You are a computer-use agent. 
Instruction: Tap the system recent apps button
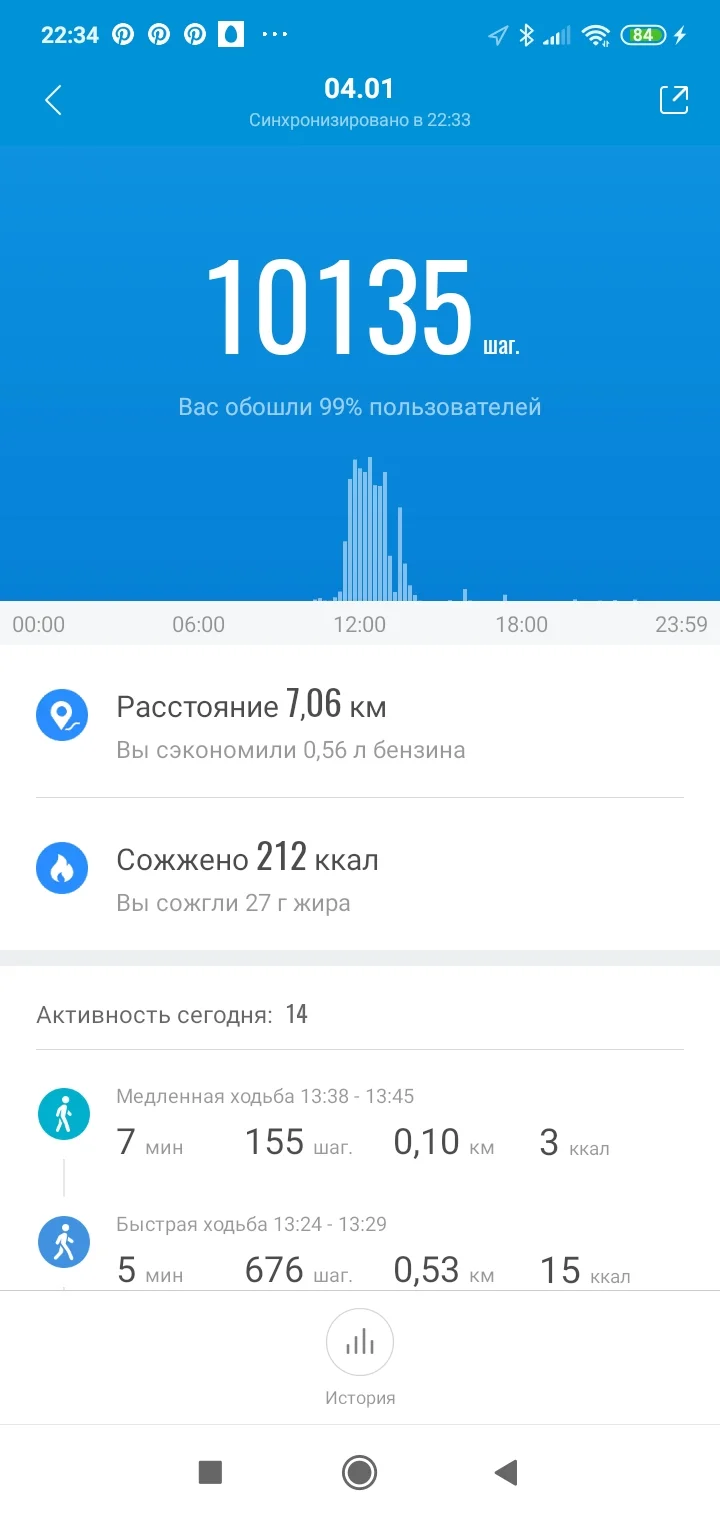210,1472
